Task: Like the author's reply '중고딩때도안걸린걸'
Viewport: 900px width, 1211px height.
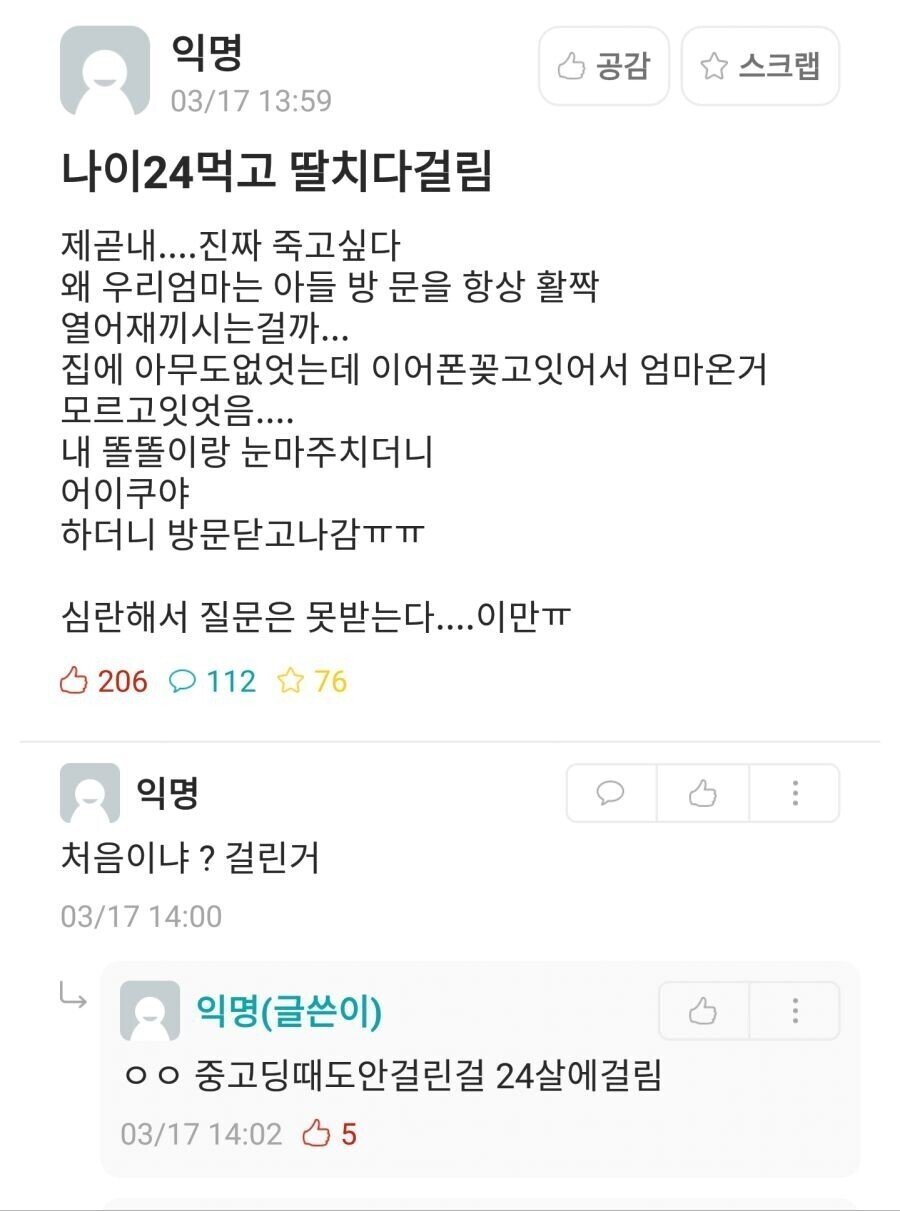Action: tap(703, 1011)
